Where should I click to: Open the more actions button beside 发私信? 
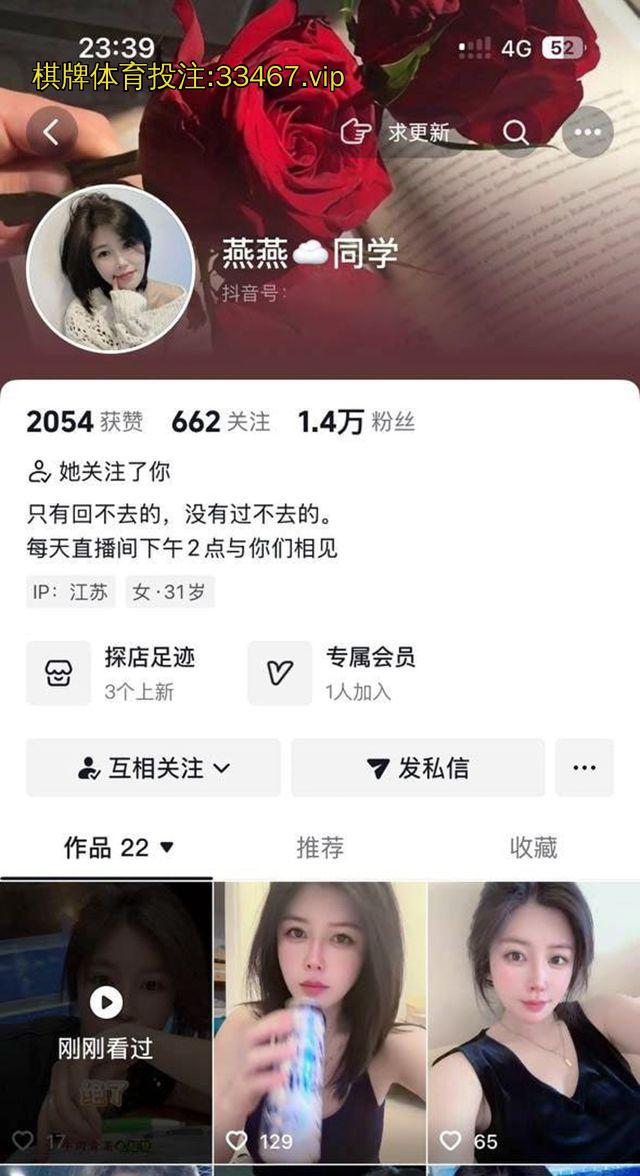coord(584,768)
